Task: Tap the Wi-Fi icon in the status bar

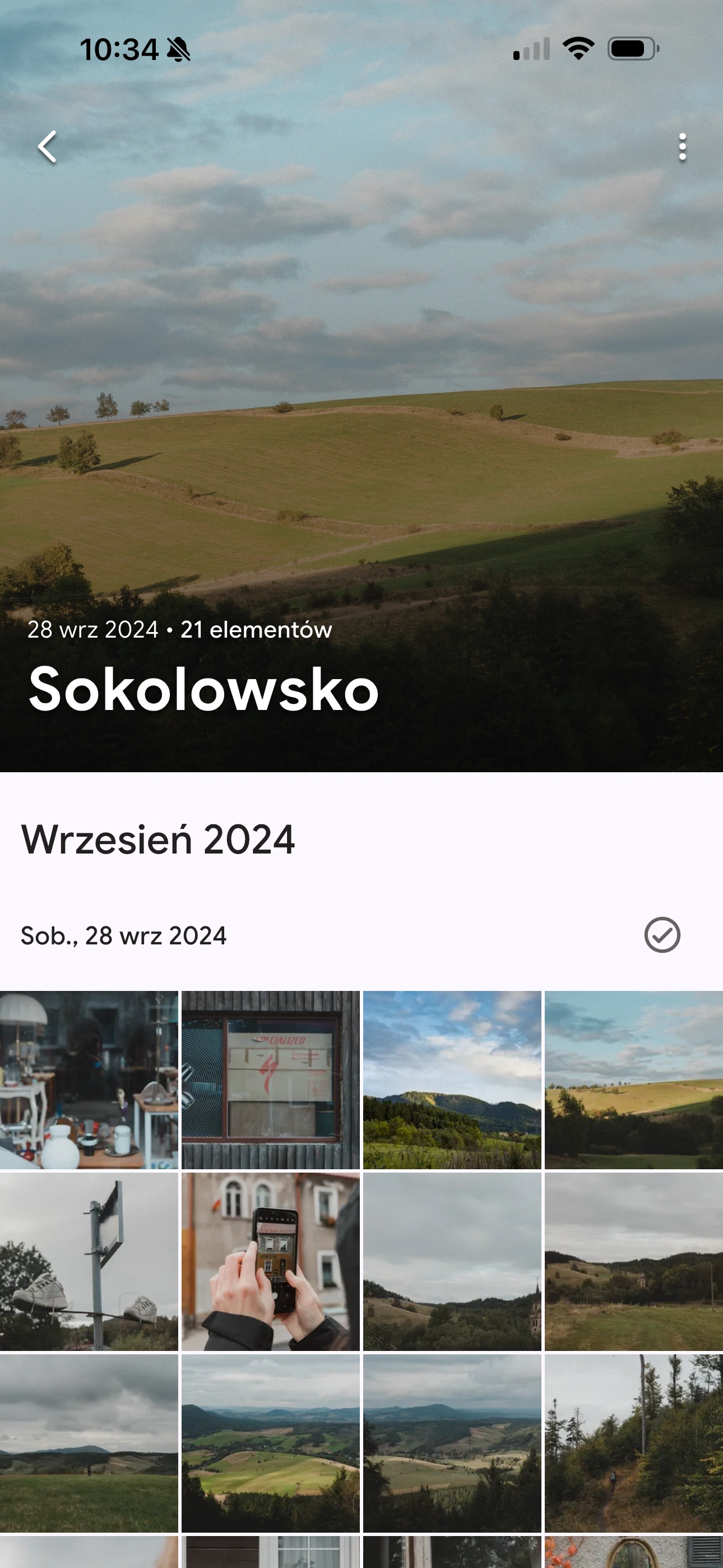Action: 578,48
